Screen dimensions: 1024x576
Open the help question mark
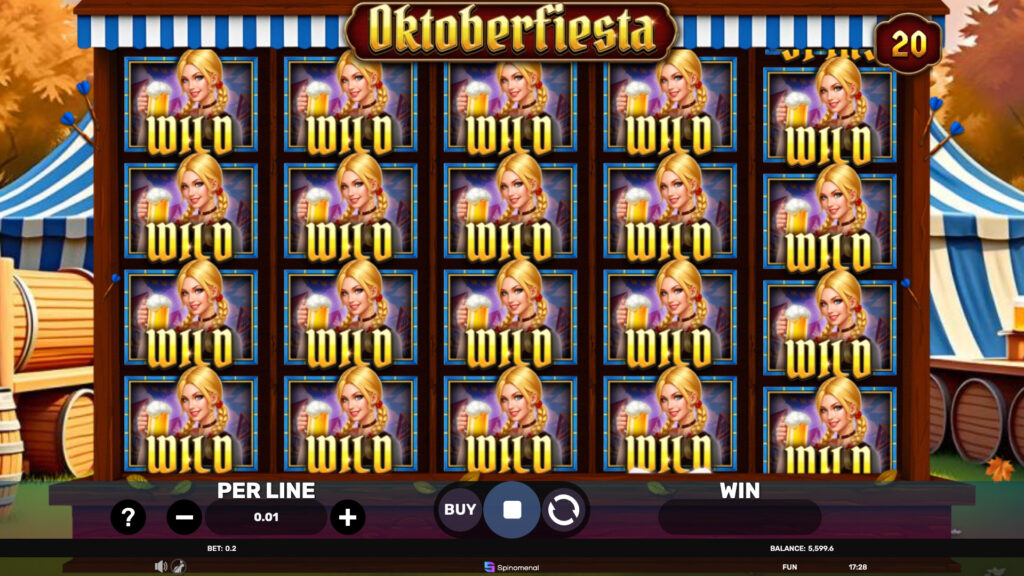tap(128, 517)
